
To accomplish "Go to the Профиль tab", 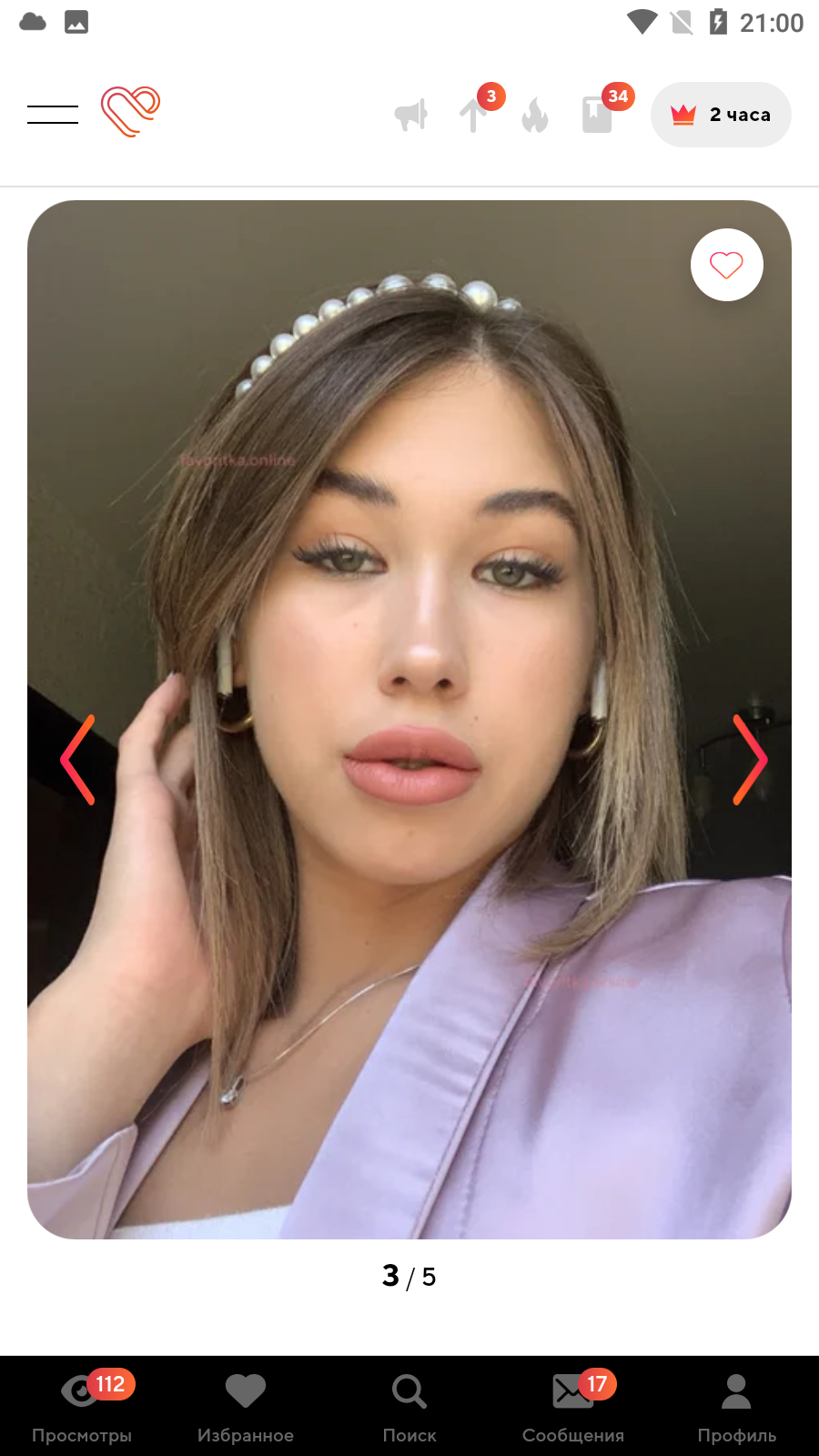I will point(737,1406).
